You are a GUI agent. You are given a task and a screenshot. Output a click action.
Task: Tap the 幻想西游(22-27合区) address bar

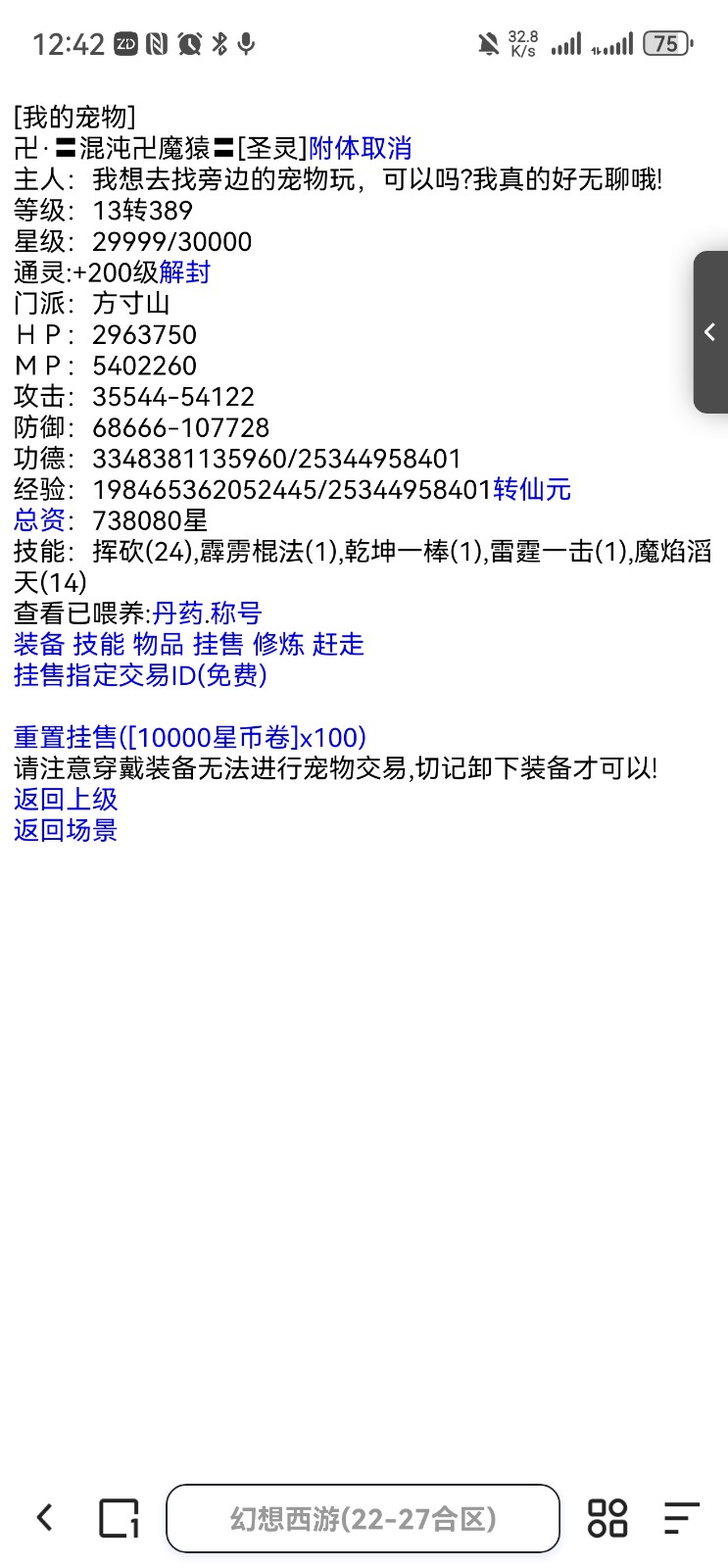tap(363, 1518)
